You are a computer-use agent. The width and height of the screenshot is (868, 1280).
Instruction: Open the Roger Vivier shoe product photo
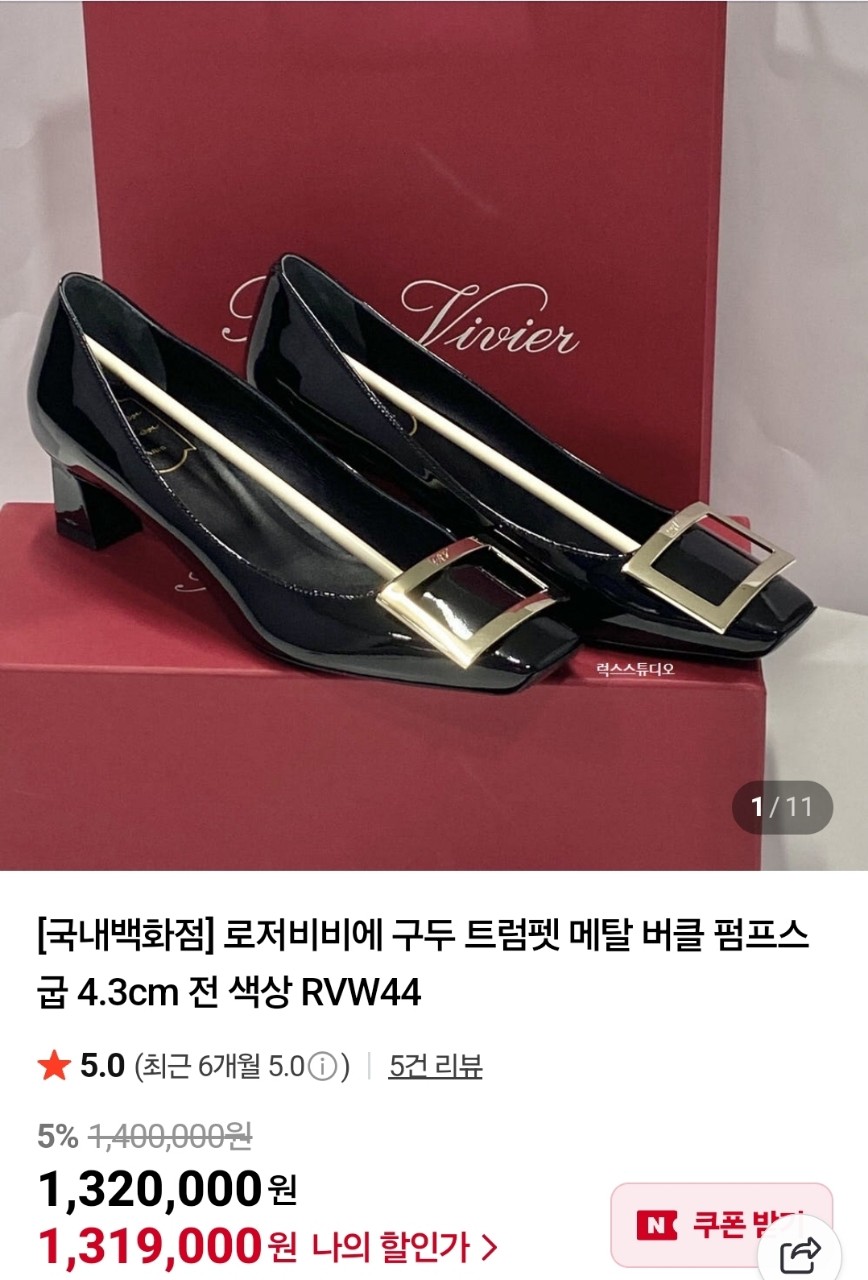pyautogui.click(x=434, y=435)
